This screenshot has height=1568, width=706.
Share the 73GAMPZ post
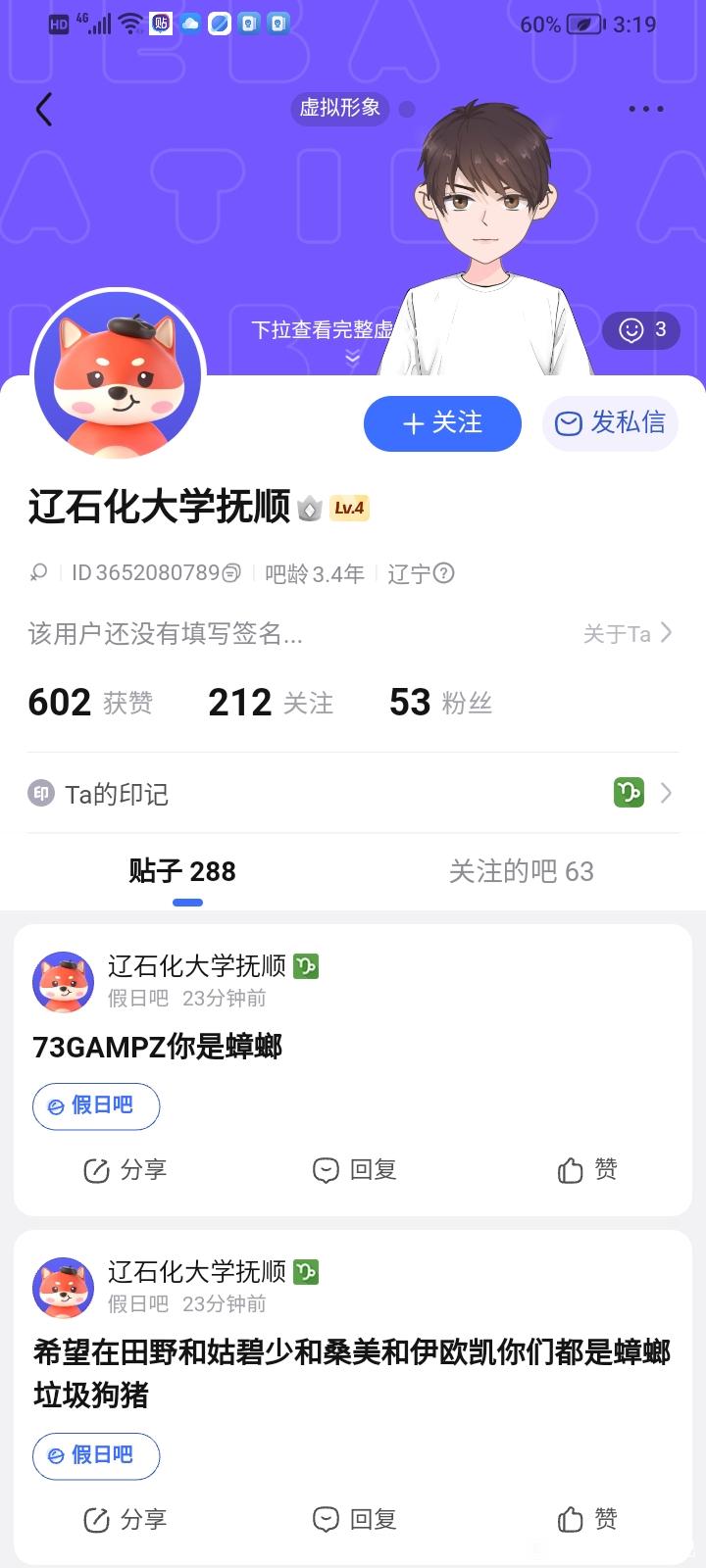[125, 1170]
